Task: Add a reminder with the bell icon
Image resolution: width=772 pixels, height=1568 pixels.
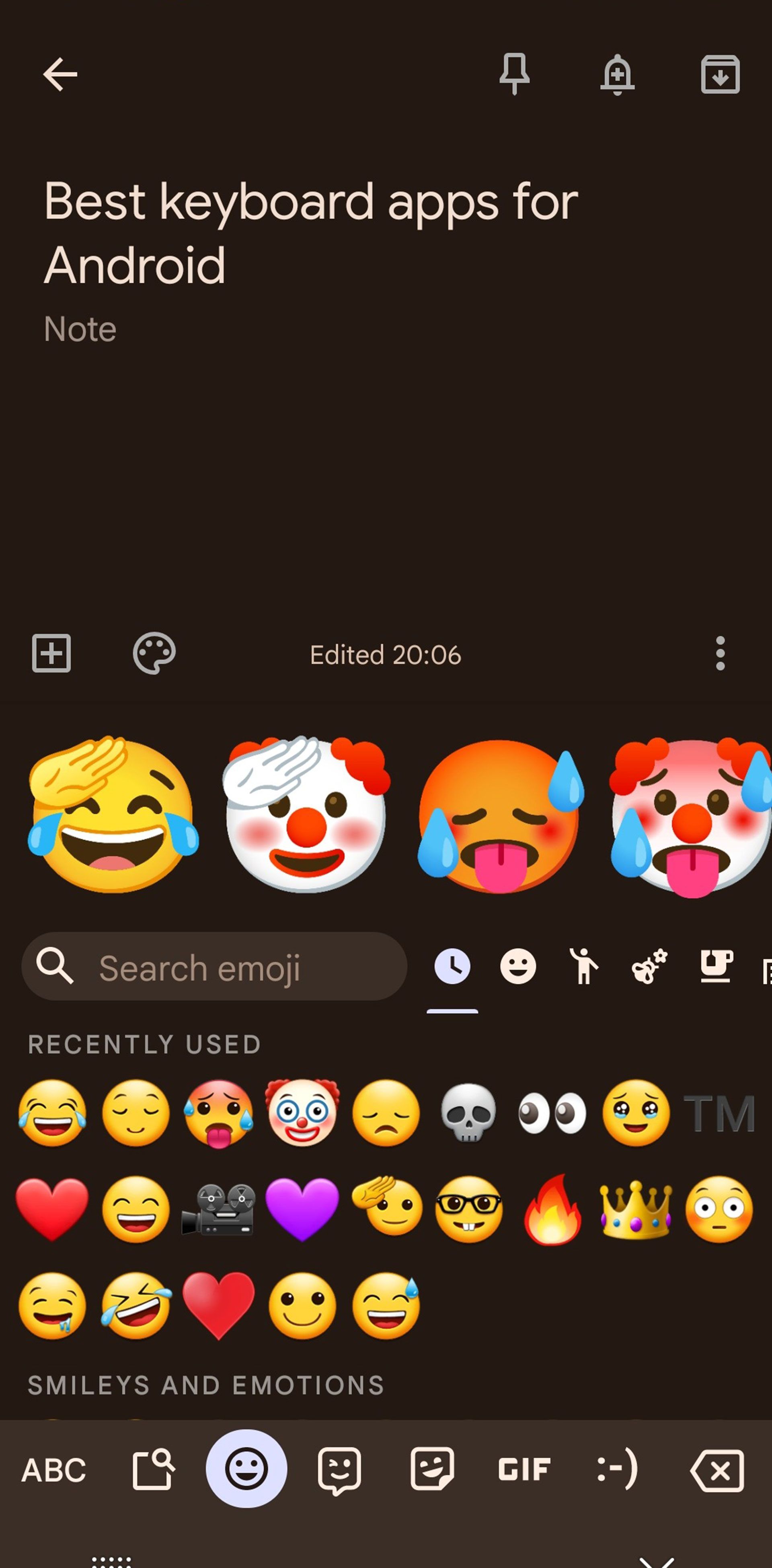Action: [x=617, y=74]
